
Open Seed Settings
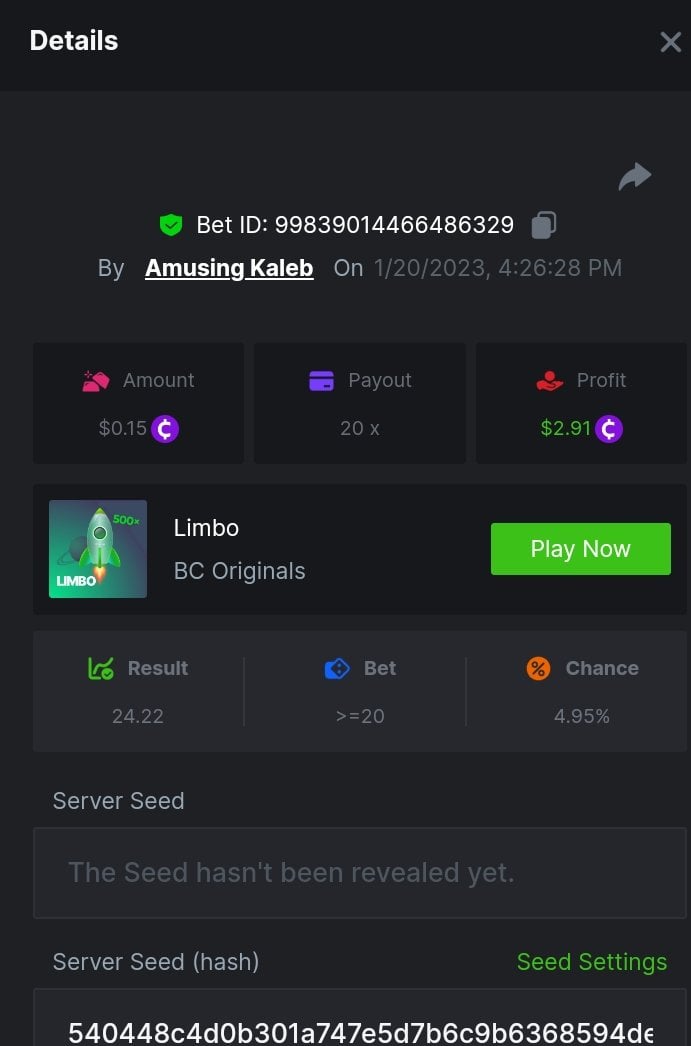tap(591, 962)
